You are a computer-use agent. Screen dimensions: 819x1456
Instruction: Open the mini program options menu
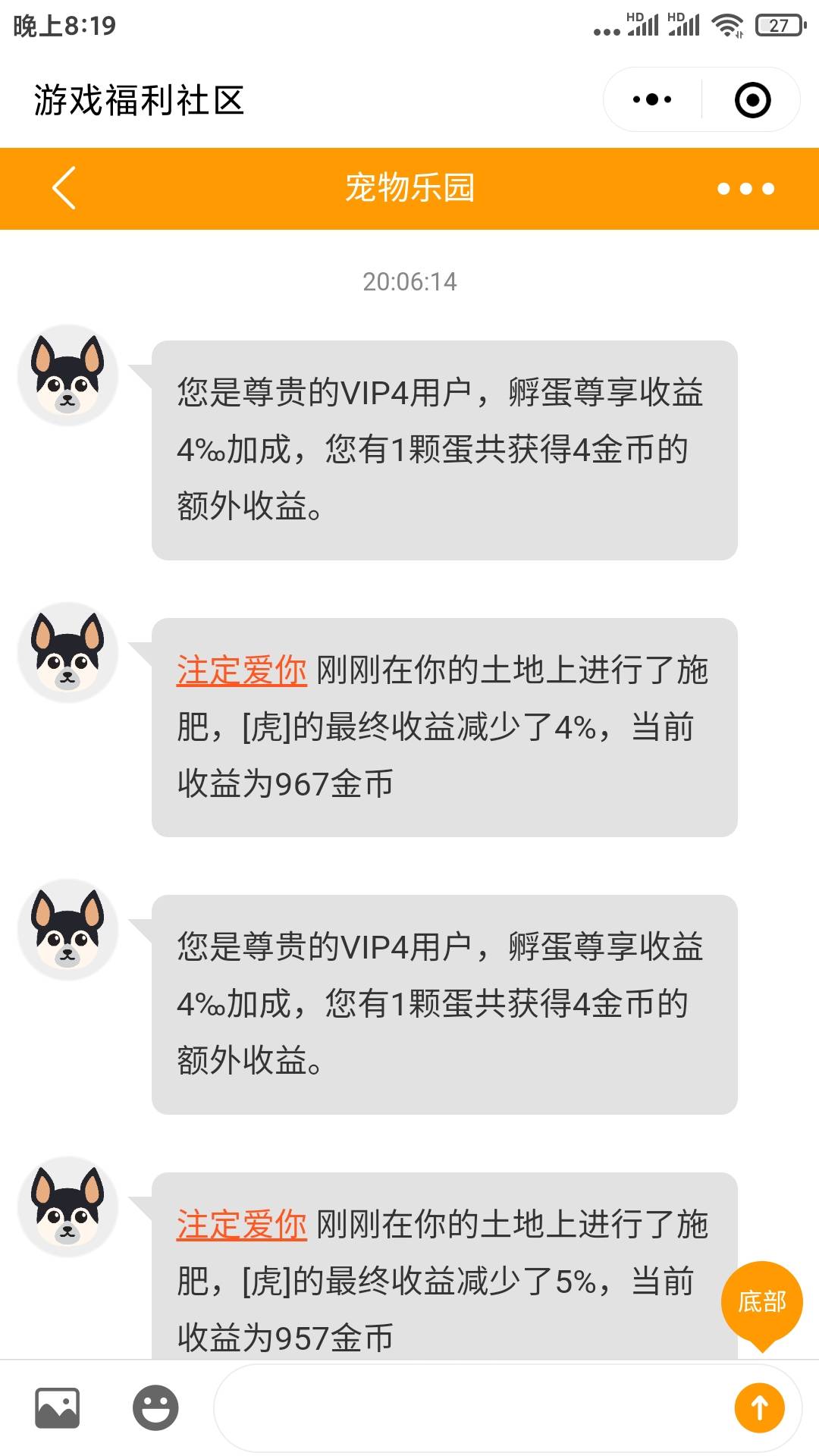[652, 99]
